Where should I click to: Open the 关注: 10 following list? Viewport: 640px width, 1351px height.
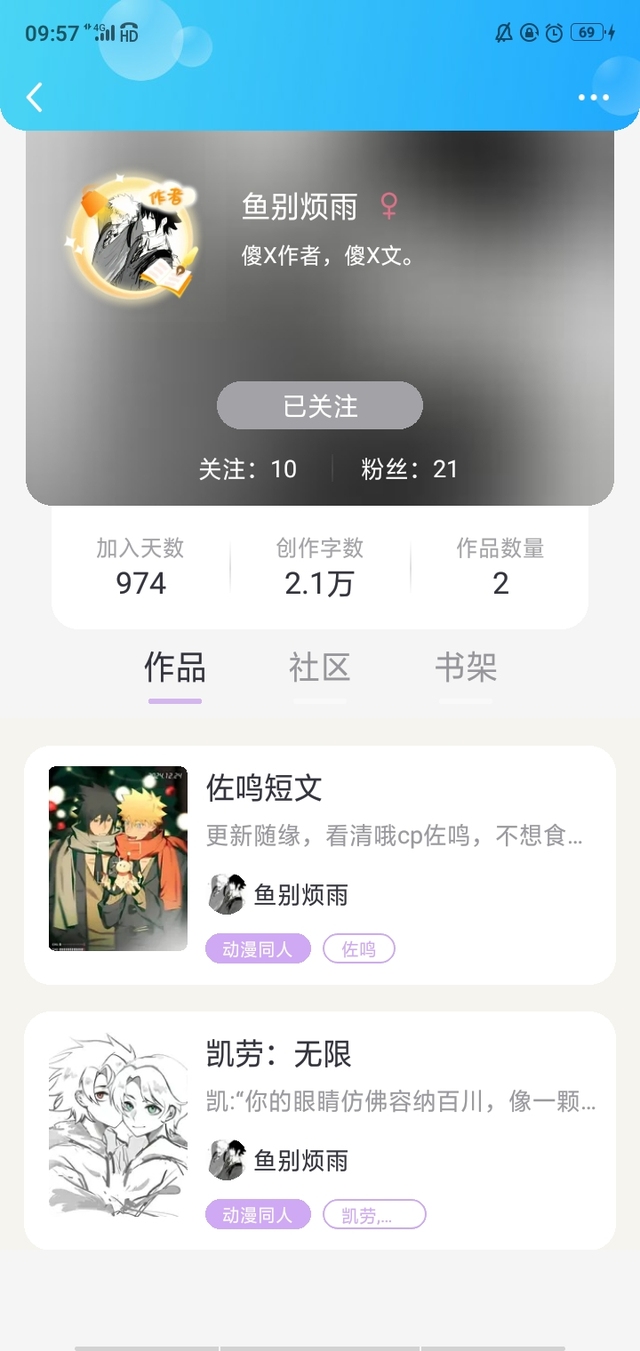[x=247, y=469]
